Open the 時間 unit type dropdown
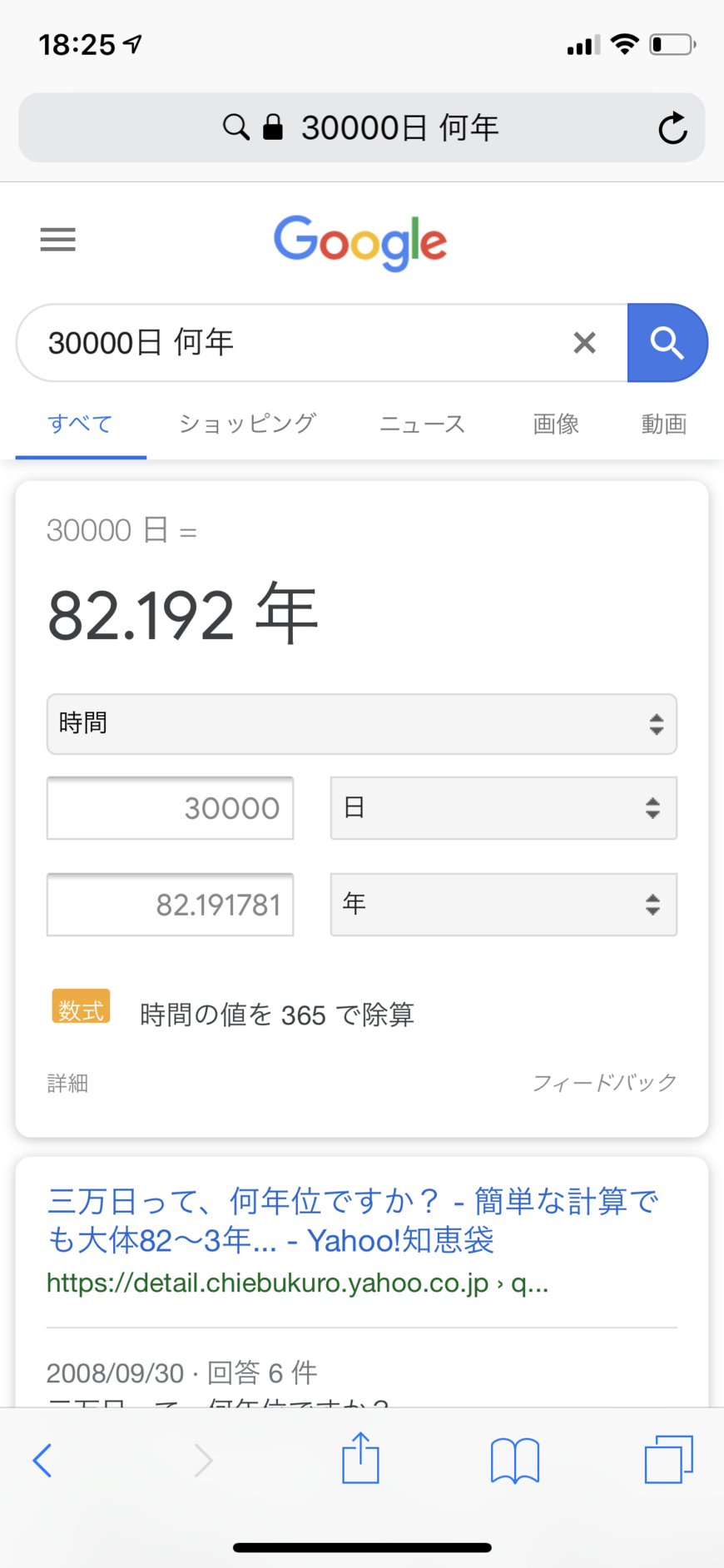The width and height of the screenshot is (724, 1568). pos(361,724)
